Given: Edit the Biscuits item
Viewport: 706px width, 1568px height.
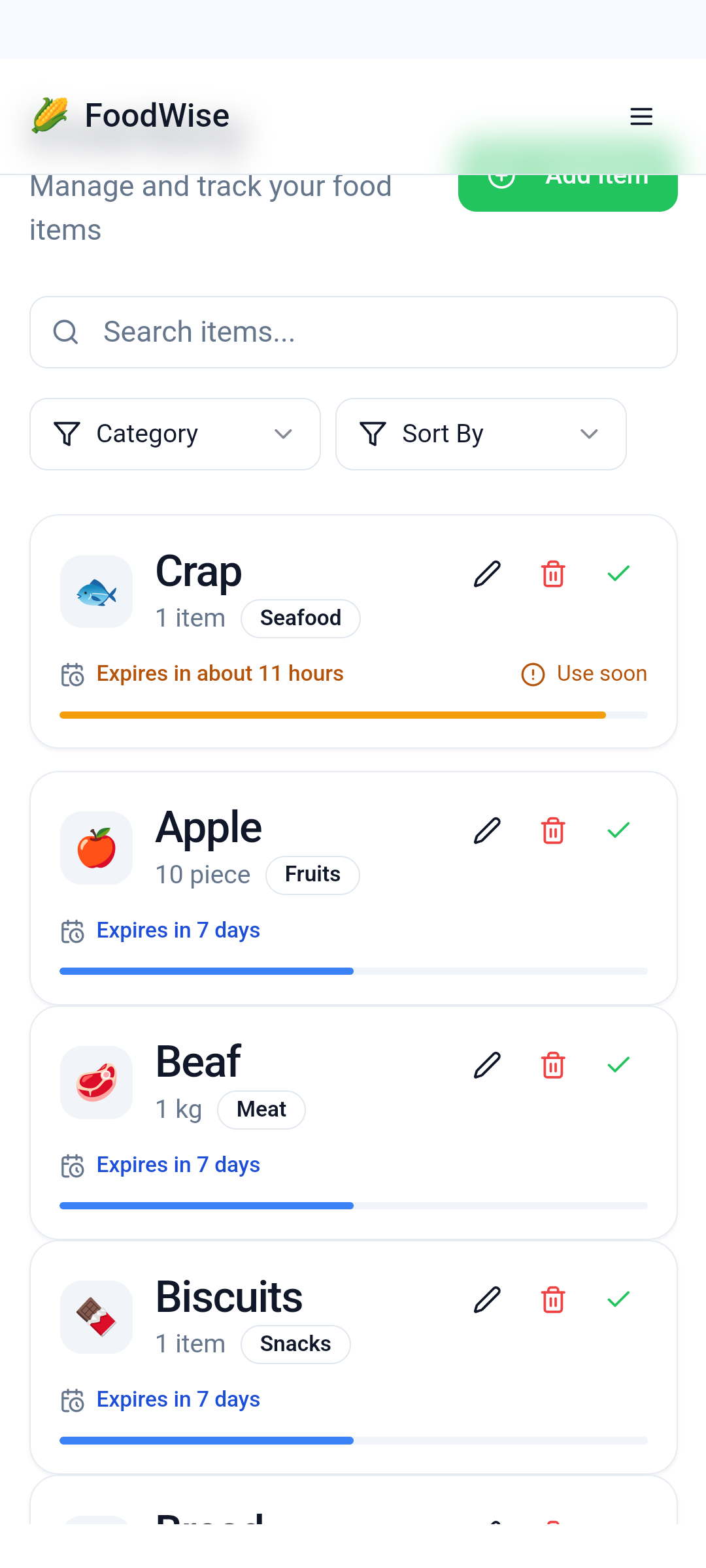Looking at the screenshot, I should tap(487, 1300).
